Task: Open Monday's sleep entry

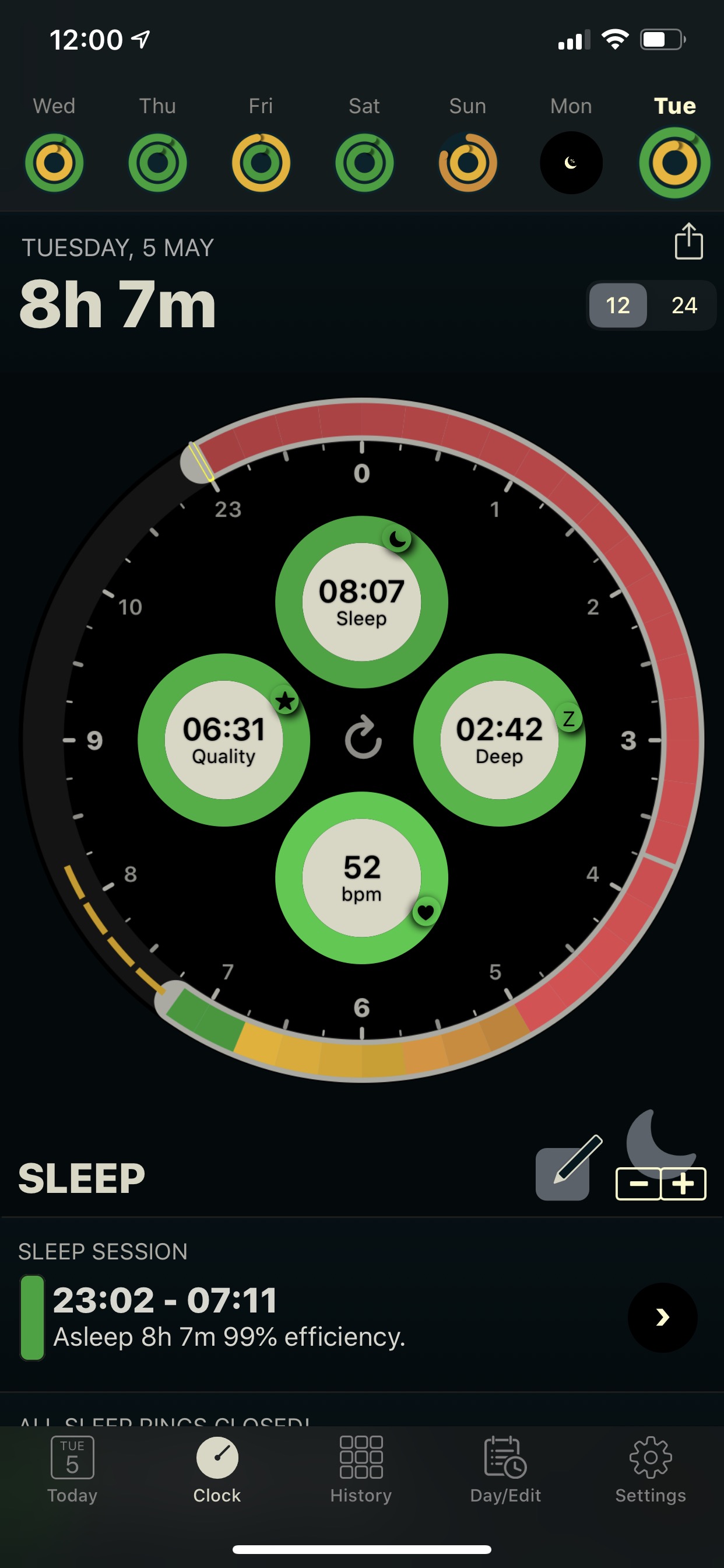Action: pyautogui.click(x=571, y=163)
